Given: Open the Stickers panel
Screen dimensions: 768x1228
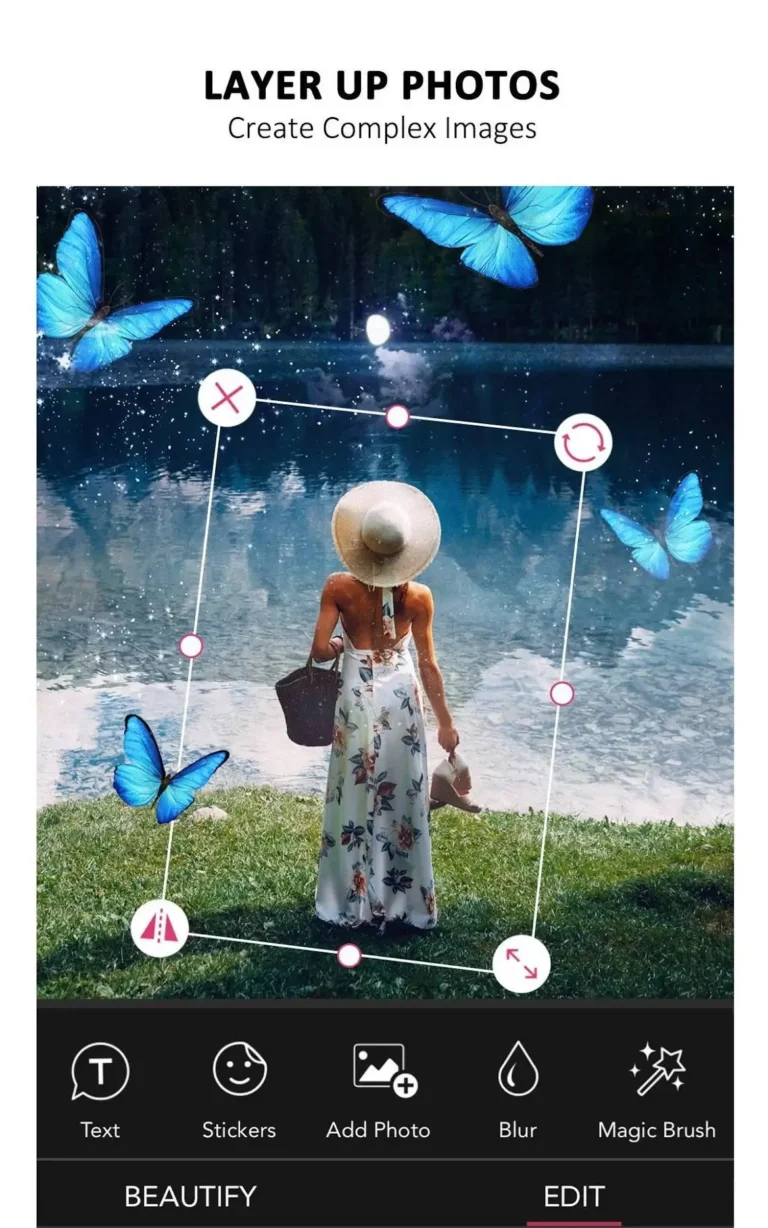Looking at the screenshot, I should coord(239,1070).
